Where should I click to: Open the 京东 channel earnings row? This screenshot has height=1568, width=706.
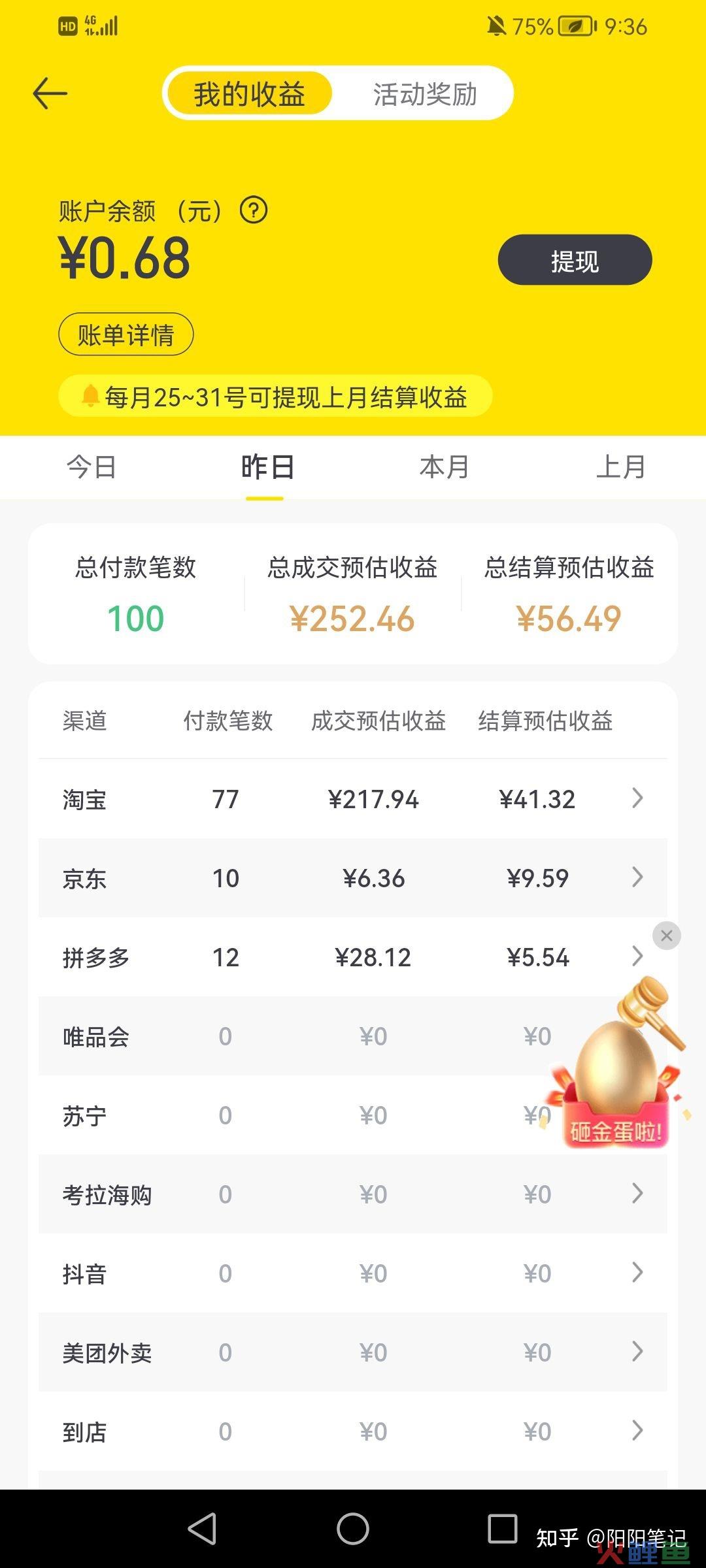pyautogui.click(x=353, y=878)
